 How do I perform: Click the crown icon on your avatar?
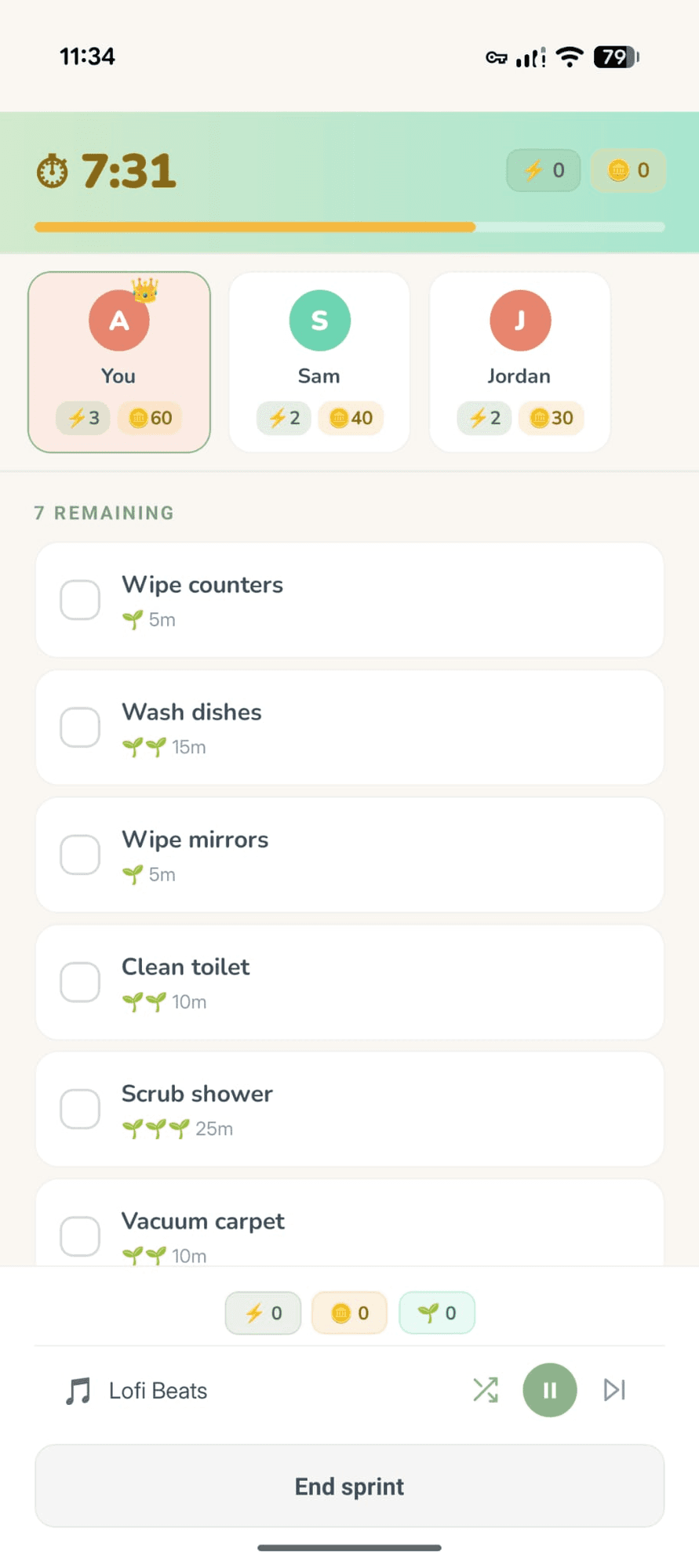(x=144, y=290)
